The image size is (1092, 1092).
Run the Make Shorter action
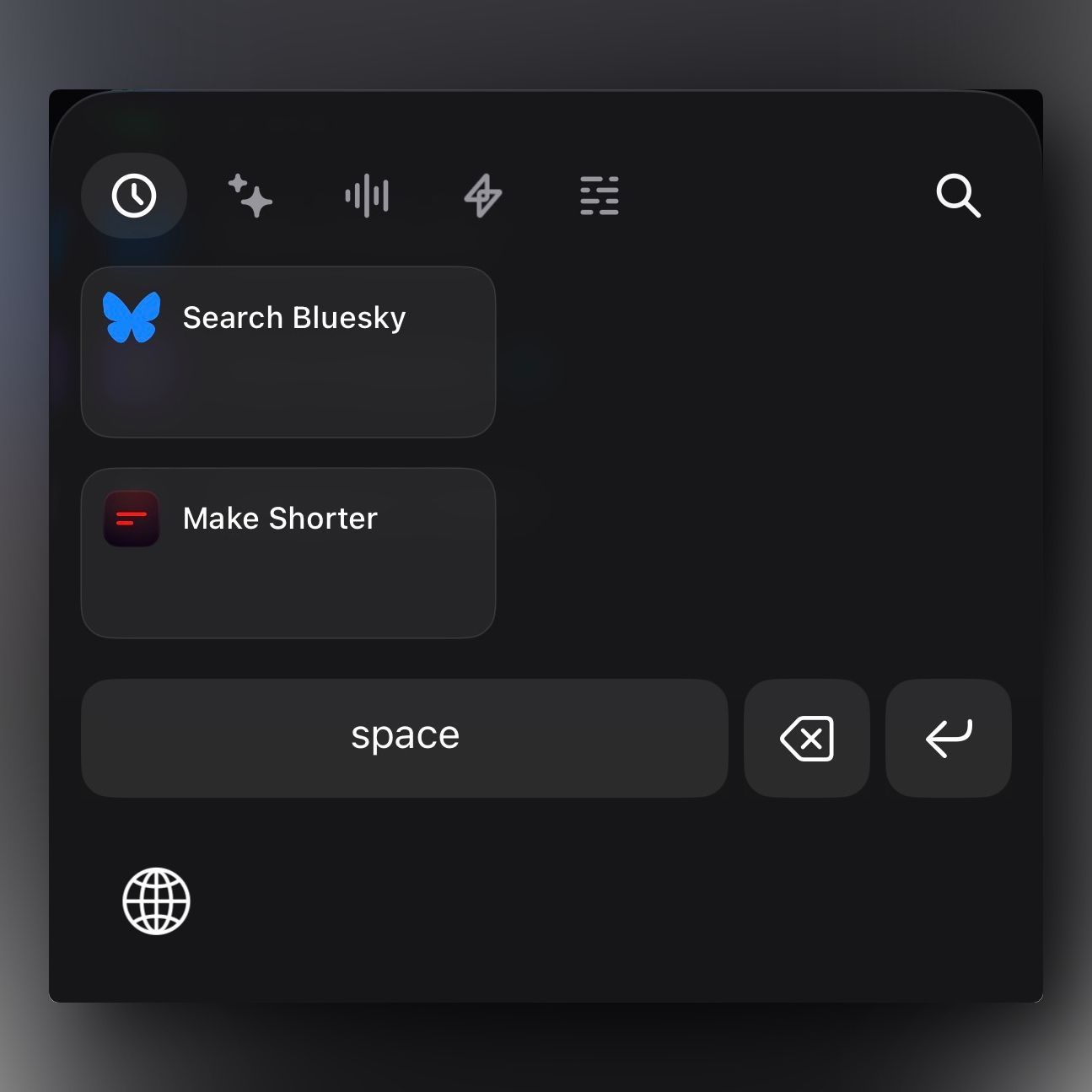(x=288, y=552)
